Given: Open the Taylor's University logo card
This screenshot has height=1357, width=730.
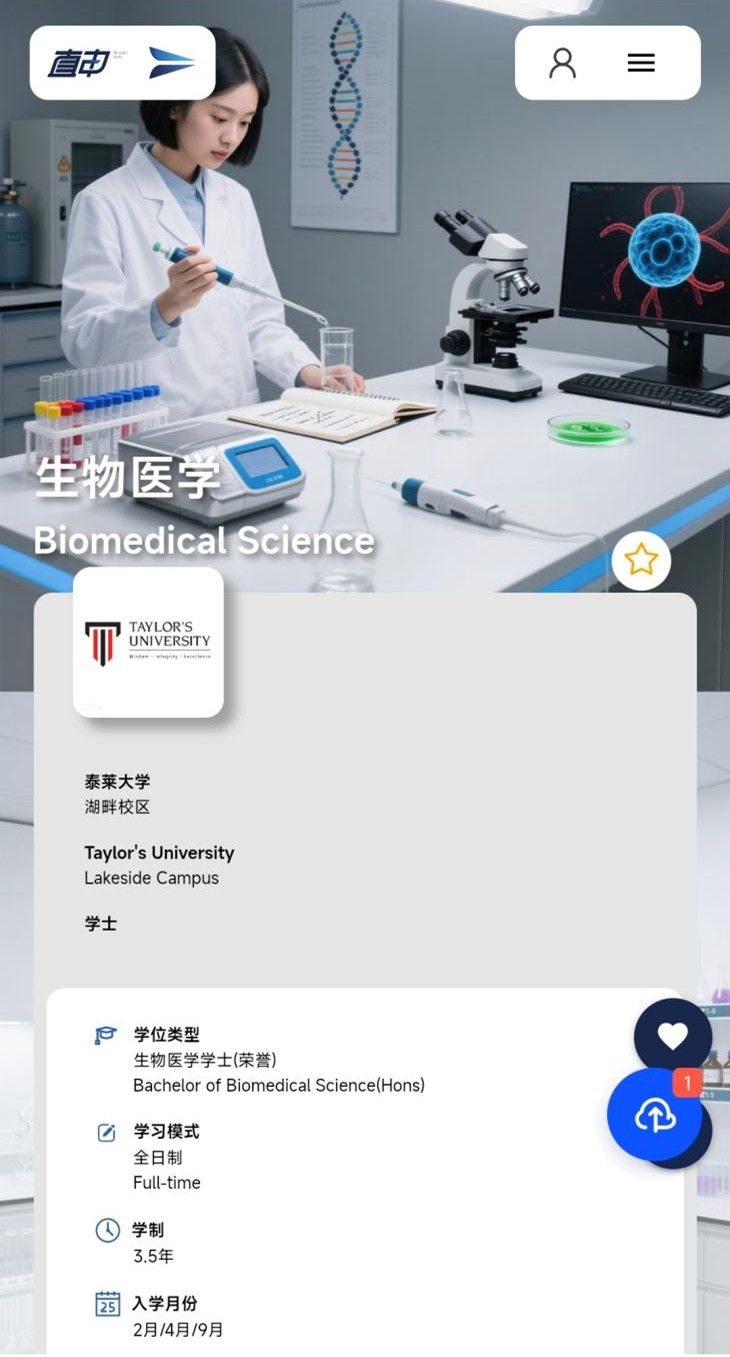Looking at the screenshot, I should click(x=148, y=642).
